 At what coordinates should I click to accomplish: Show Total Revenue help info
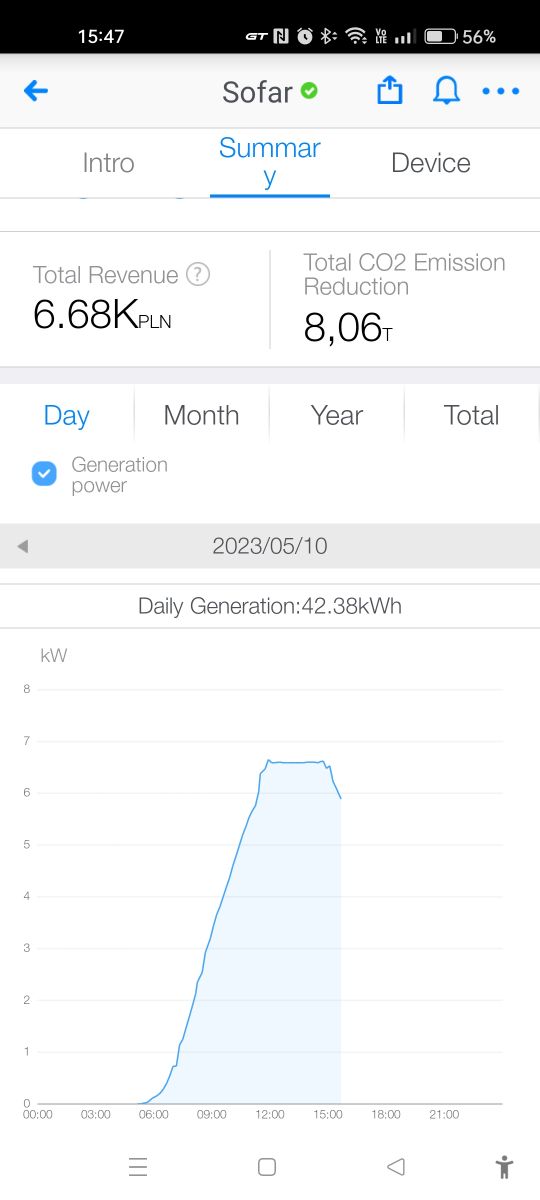(x=198, y=274)
